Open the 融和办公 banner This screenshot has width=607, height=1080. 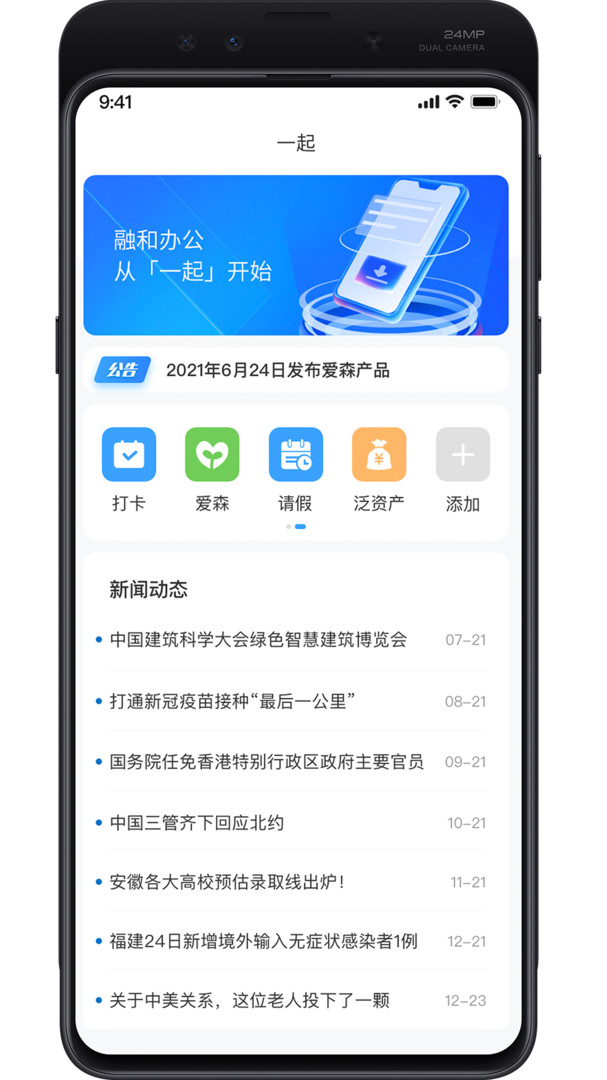(x=296, y=255)
